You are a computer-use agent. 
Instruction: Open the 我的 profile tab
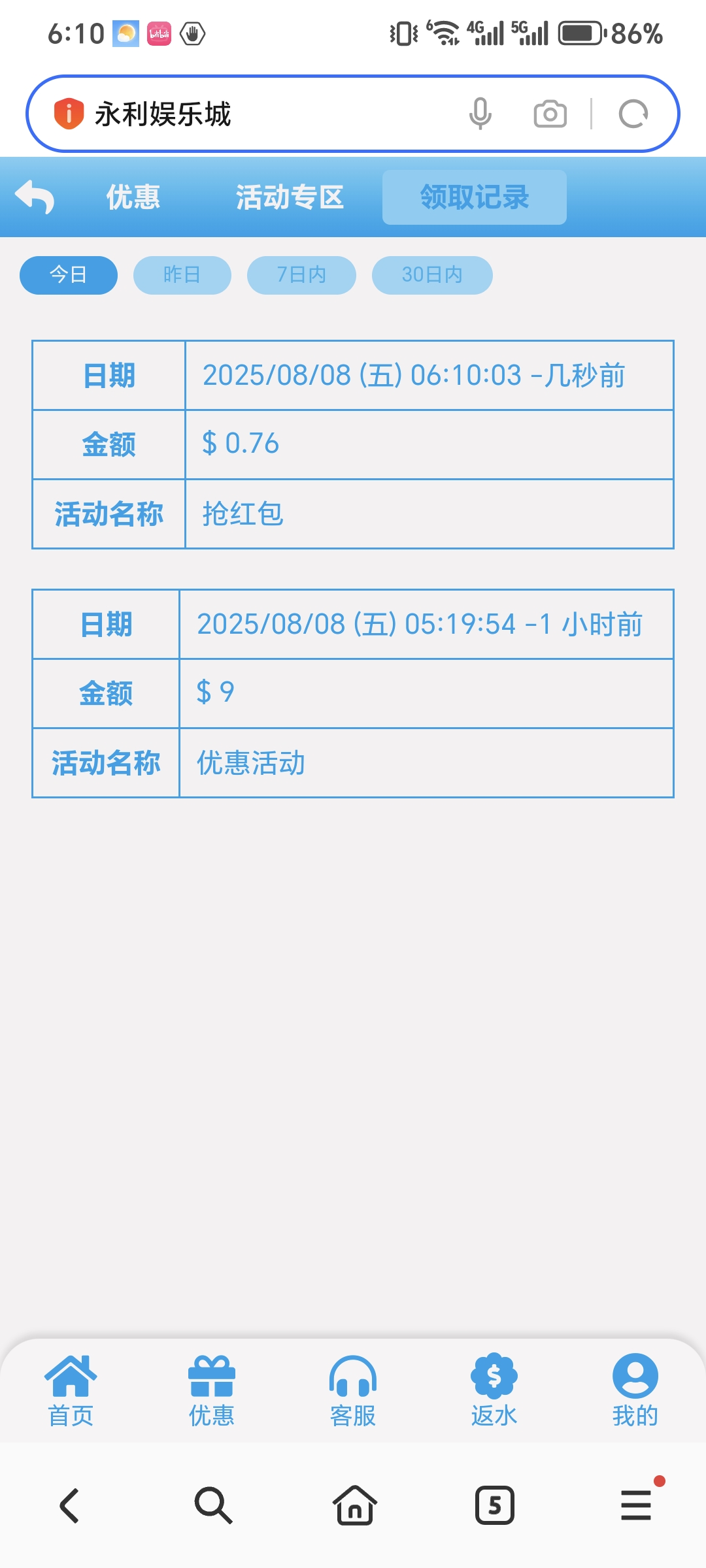pos(635,1390)
